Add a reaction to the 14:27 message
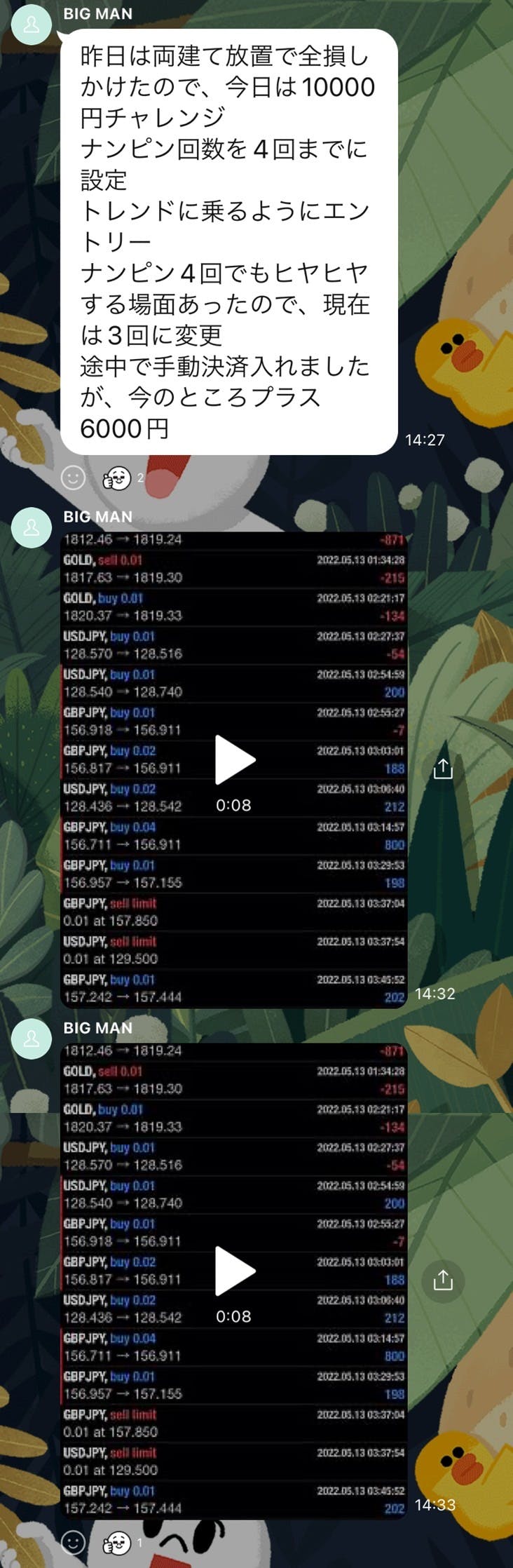 tap(73, 478)
